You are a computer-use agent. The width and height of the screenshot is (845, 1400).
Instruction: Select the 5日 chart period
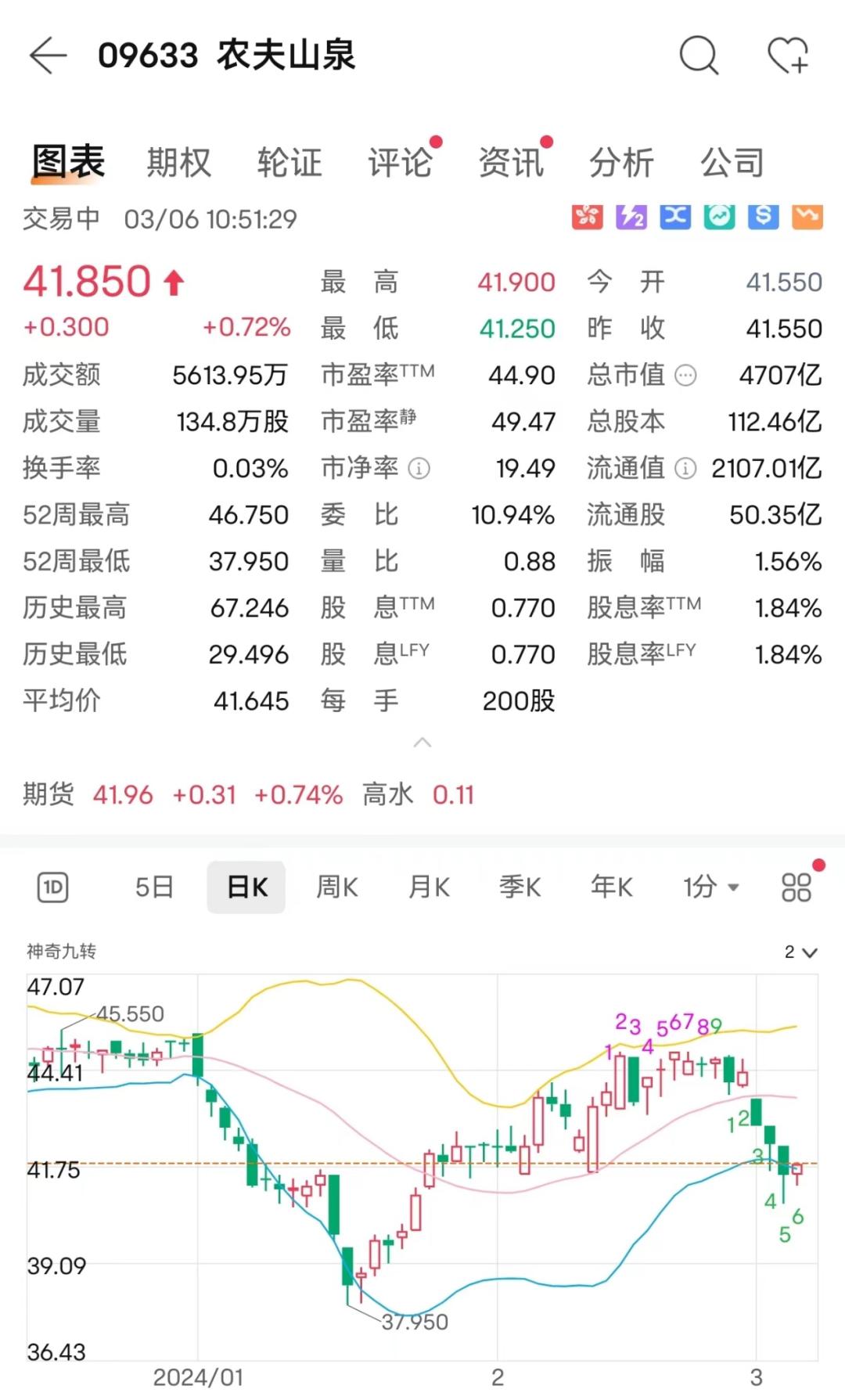point(154,887)
